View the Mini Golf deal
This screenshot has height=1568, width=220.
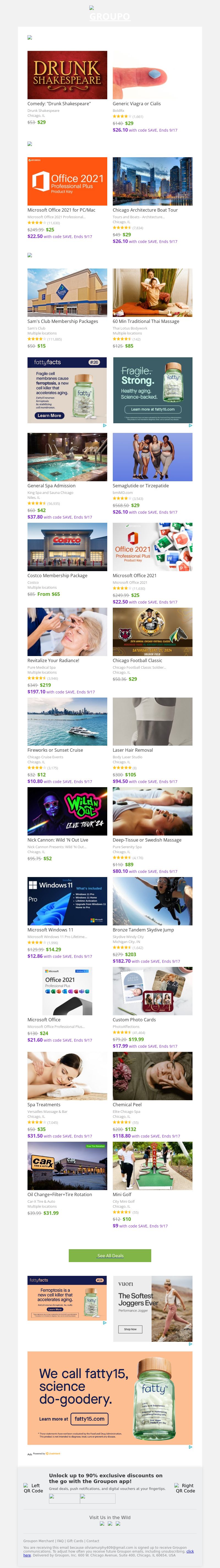tap(152, 1165)
